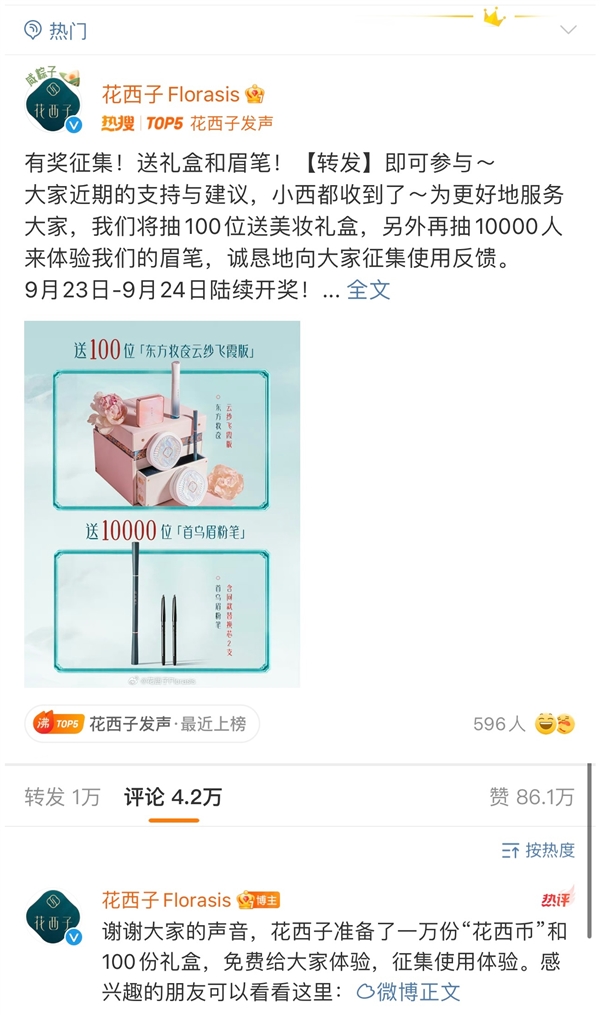Viewport: 600px width, 1015px height.
Task: Switch to the 评论 4.2万 tab
Action: (173, 797)
